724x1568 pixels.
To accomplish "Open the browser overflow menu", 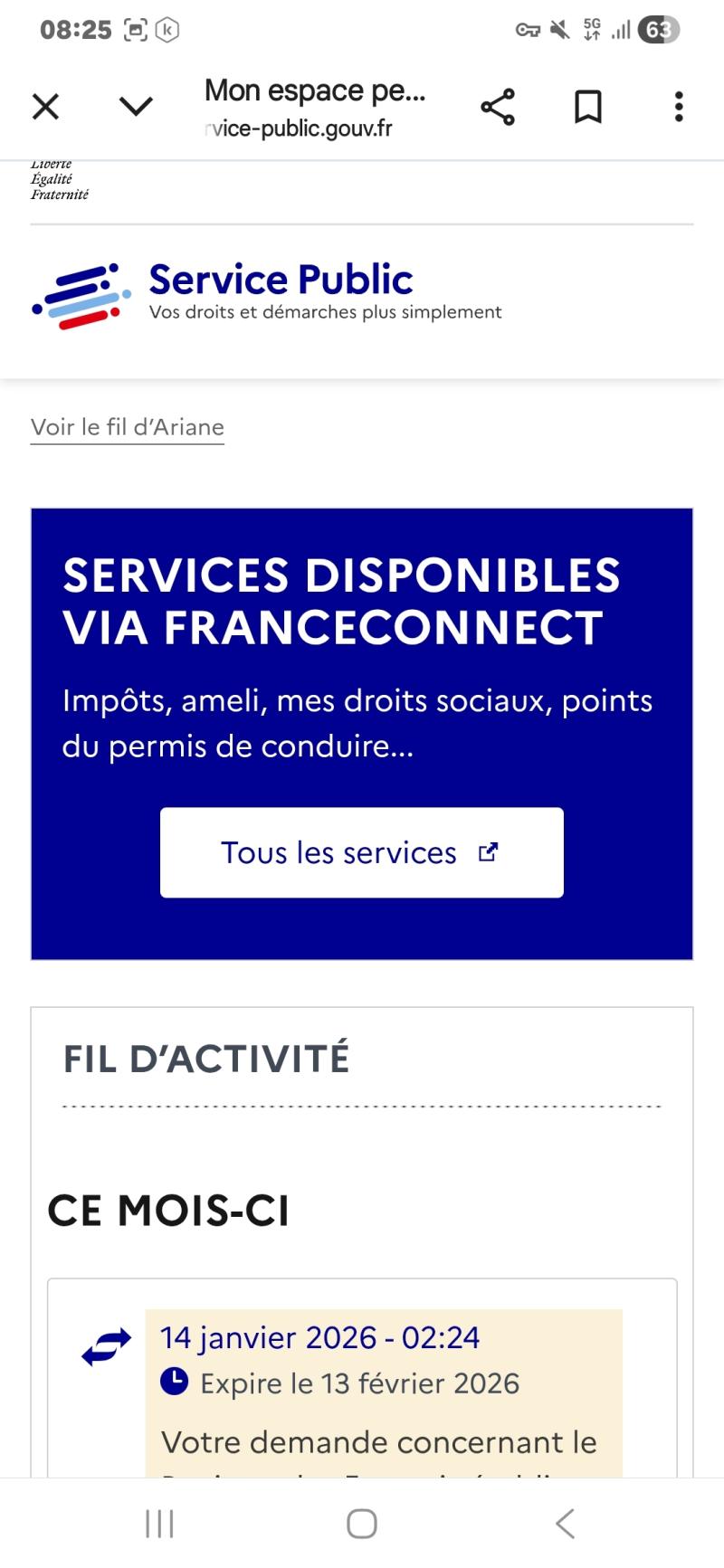I will click(679, 107).
